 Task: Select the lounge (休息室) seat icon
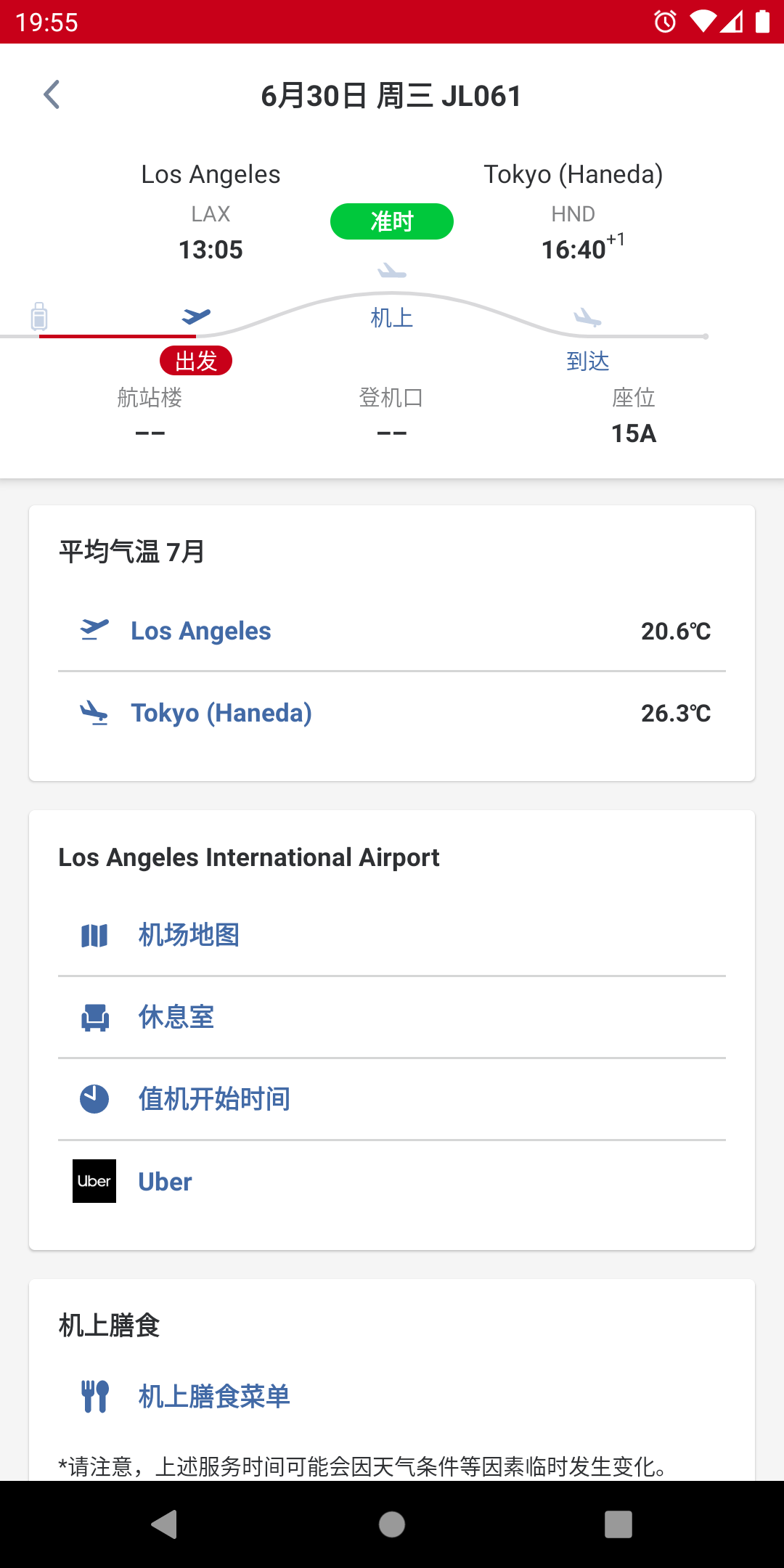click(94, 1017)
